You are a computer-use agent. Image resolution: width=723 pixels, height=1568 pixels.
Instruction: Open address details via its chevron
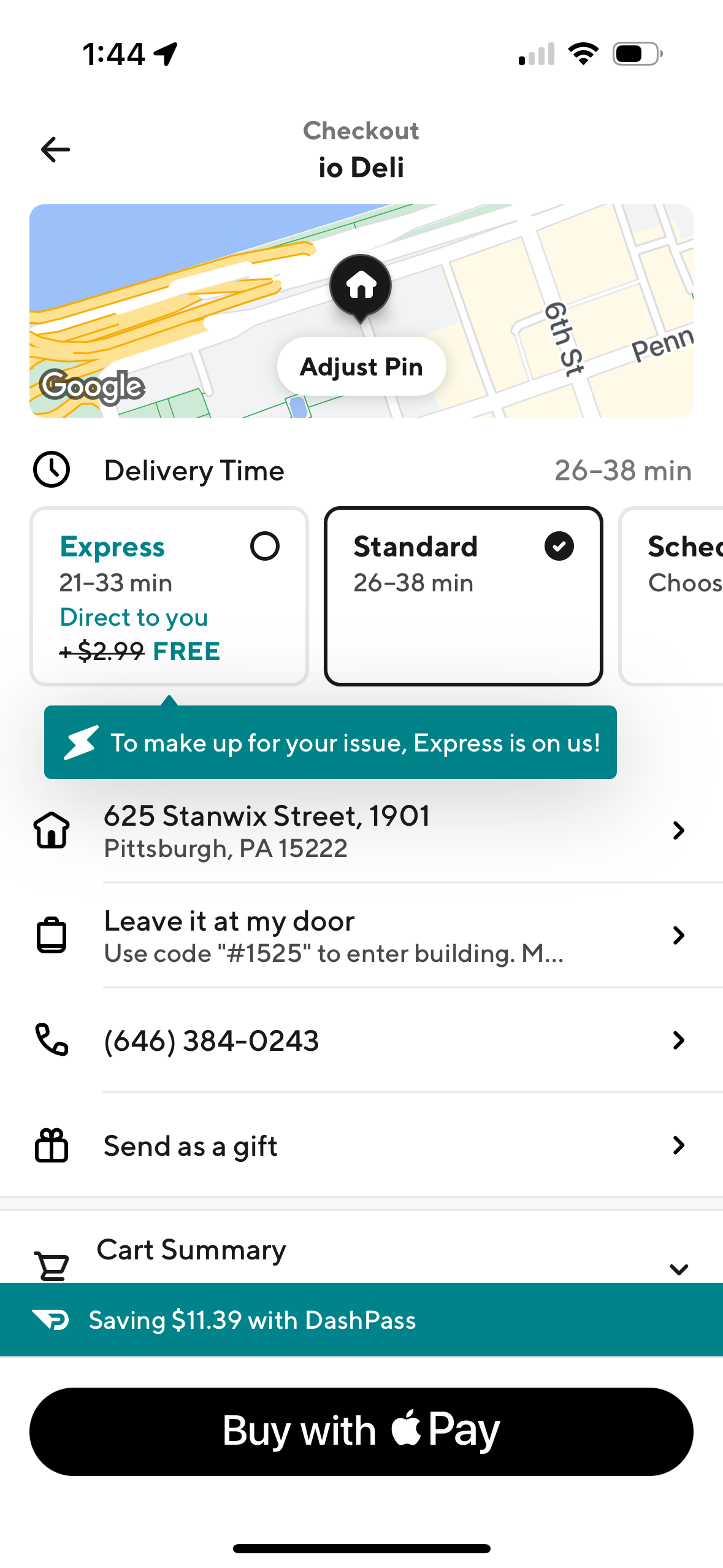pos(678,830)
